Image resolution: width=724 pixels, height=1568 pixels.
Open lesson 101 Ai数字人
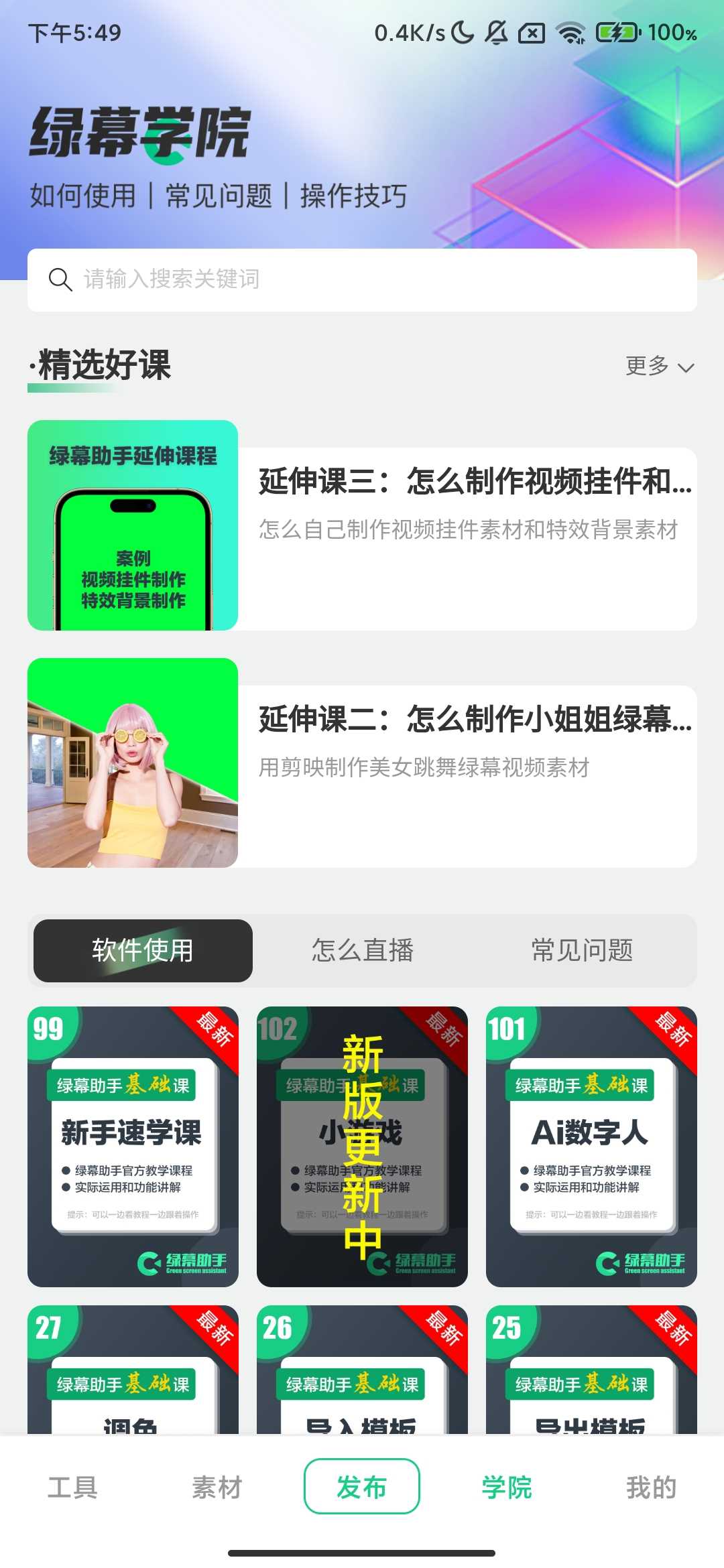pos(591,1146)
